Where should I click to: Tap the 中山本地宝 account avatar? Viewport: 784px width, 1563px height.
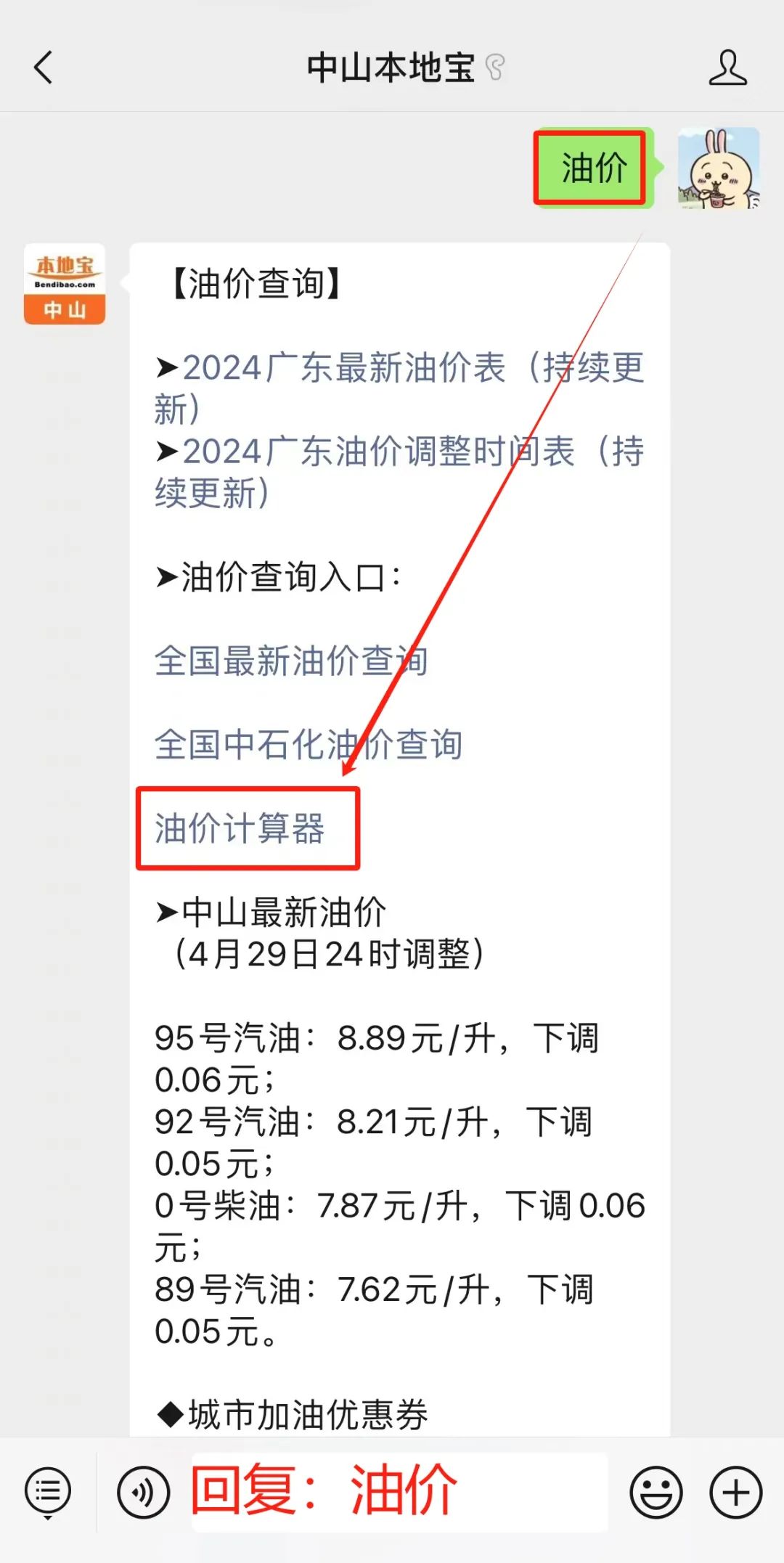[65, 284]
